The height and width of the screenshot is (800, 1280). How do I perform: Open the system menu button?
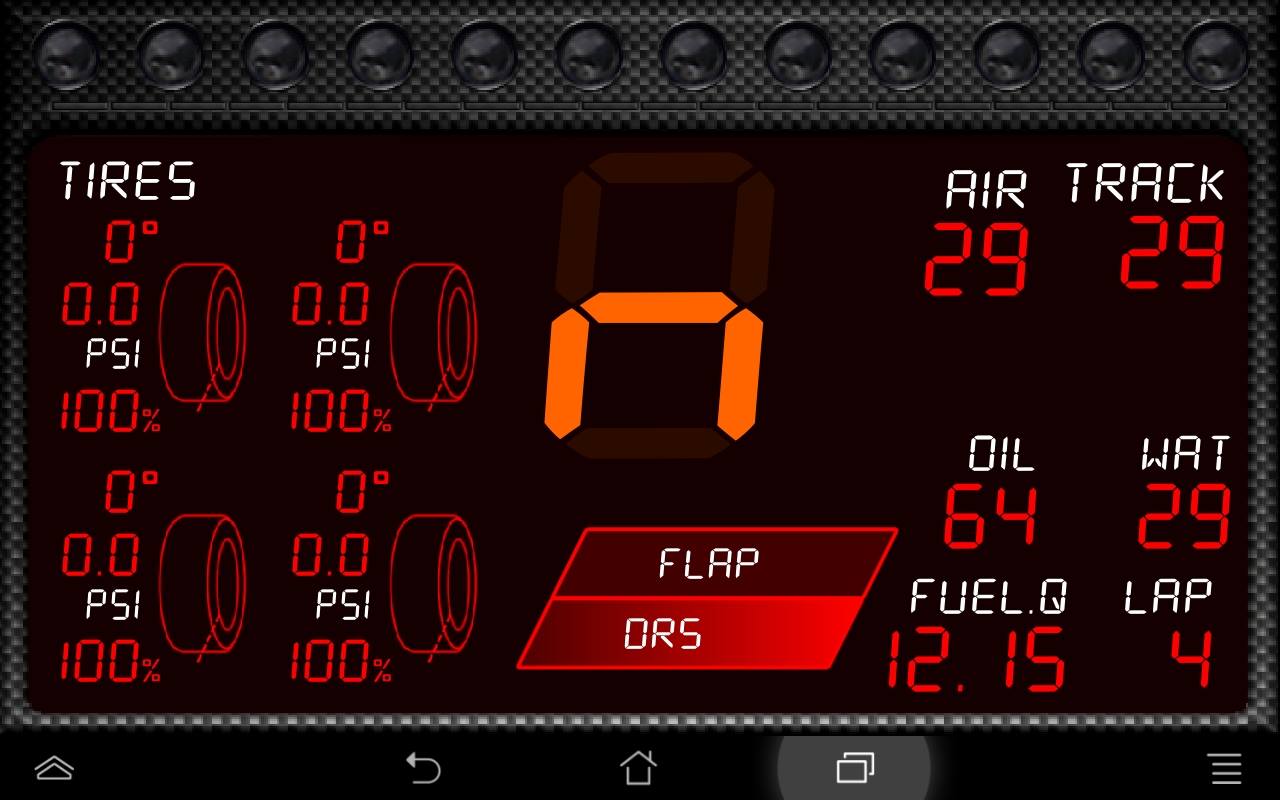coord(1225,768)
